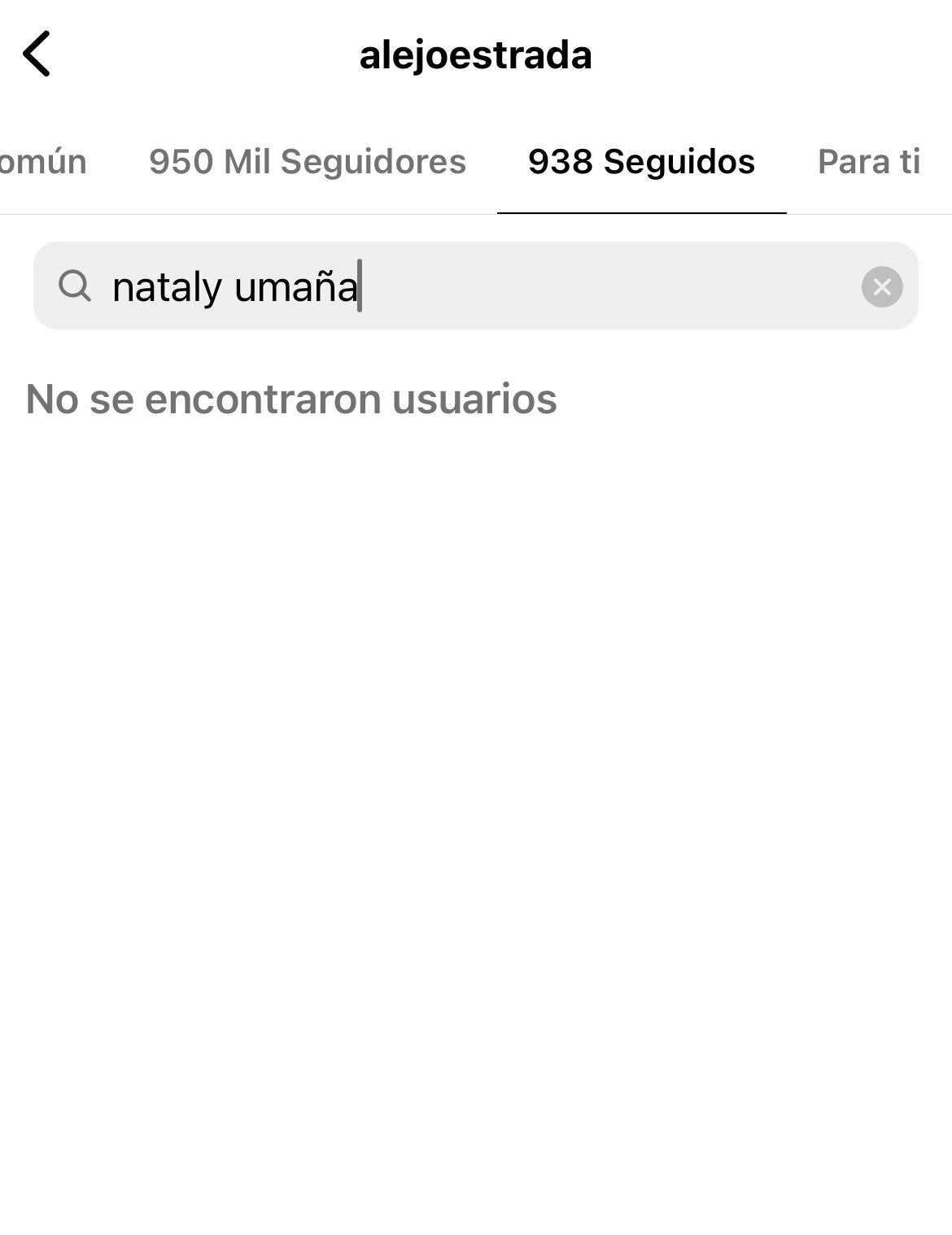Click 'No se encontraron usuarios' message text
This screenshot has width=952, height=1235.
pos(290,399)
